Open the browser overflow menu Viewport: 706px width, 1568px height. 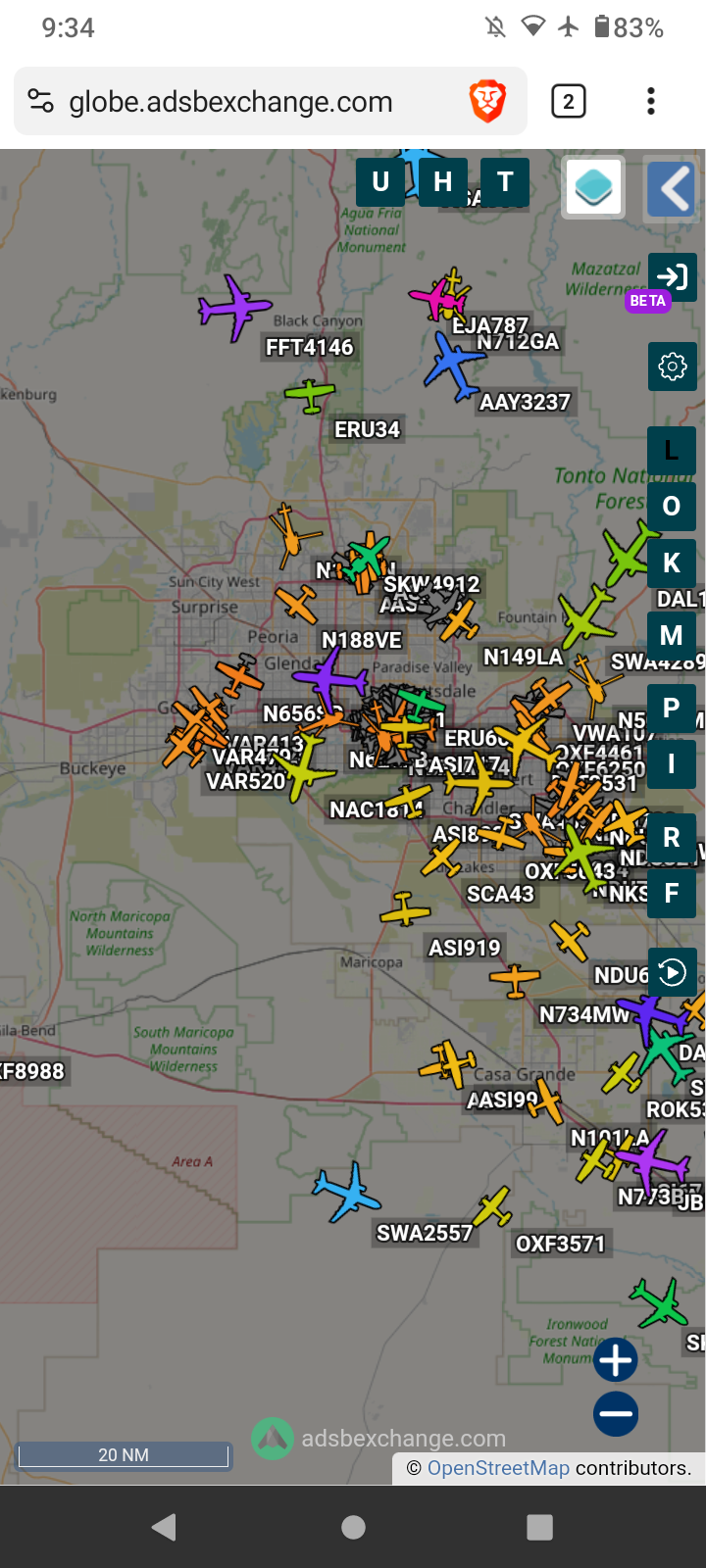point(651,101)
